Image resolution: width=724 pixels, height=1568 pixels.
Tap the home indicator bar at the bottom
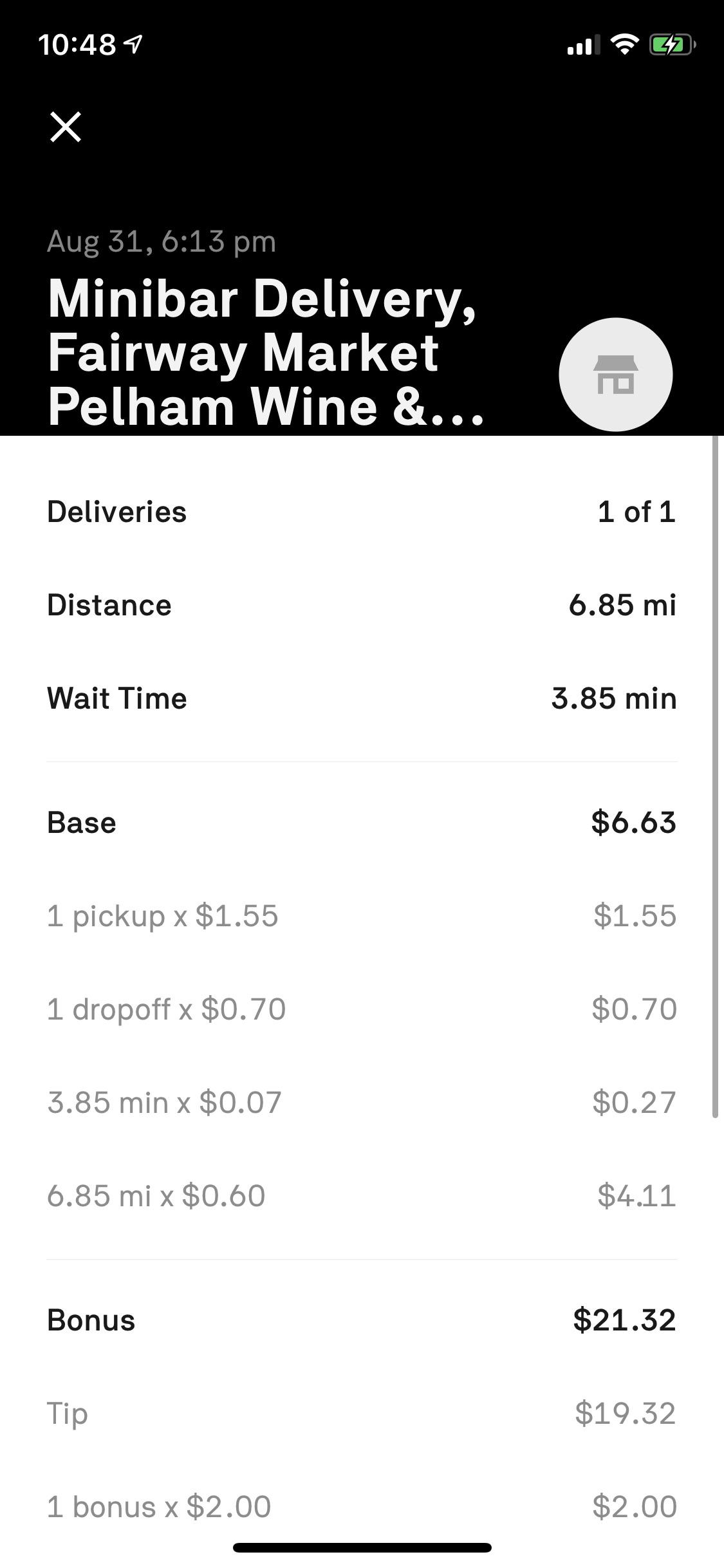pos(362,1548)
